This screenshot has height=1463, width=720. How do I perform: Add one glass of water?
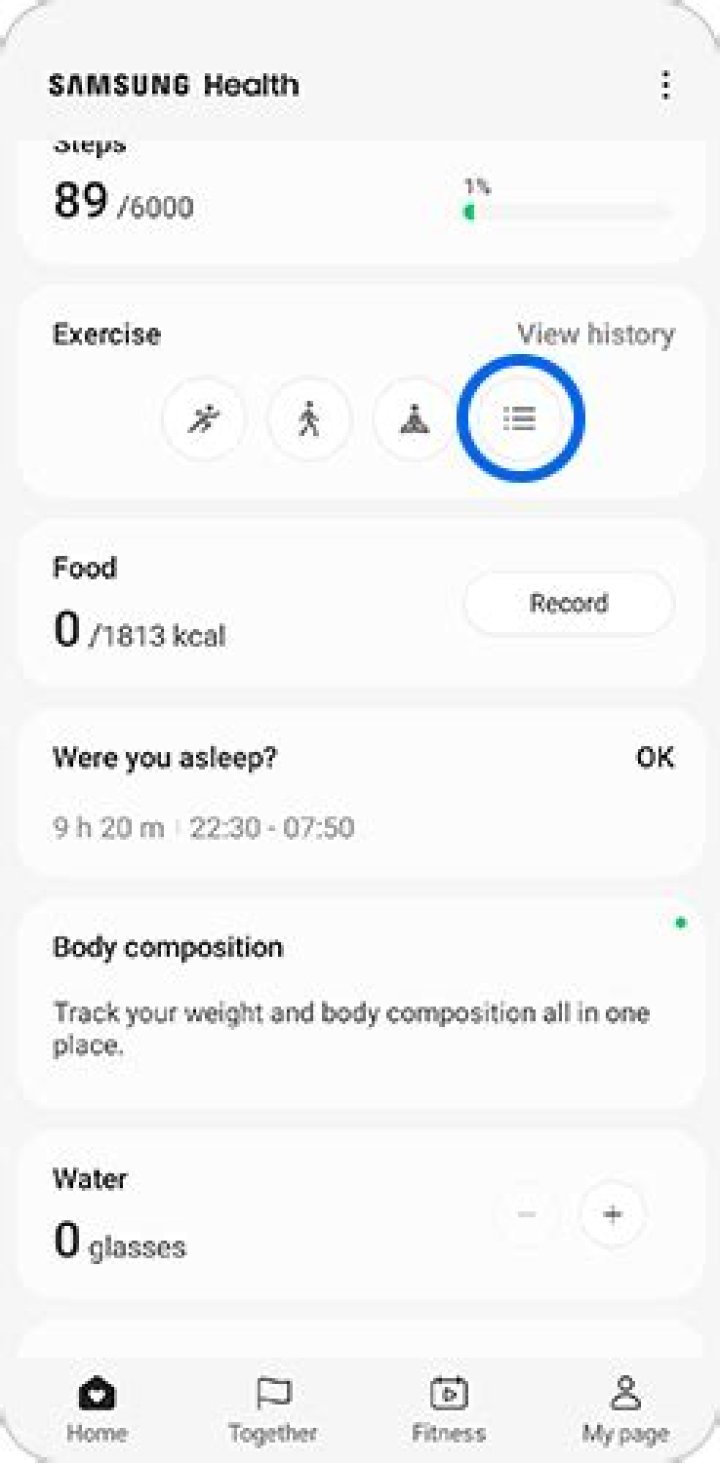coord(613,1215)
